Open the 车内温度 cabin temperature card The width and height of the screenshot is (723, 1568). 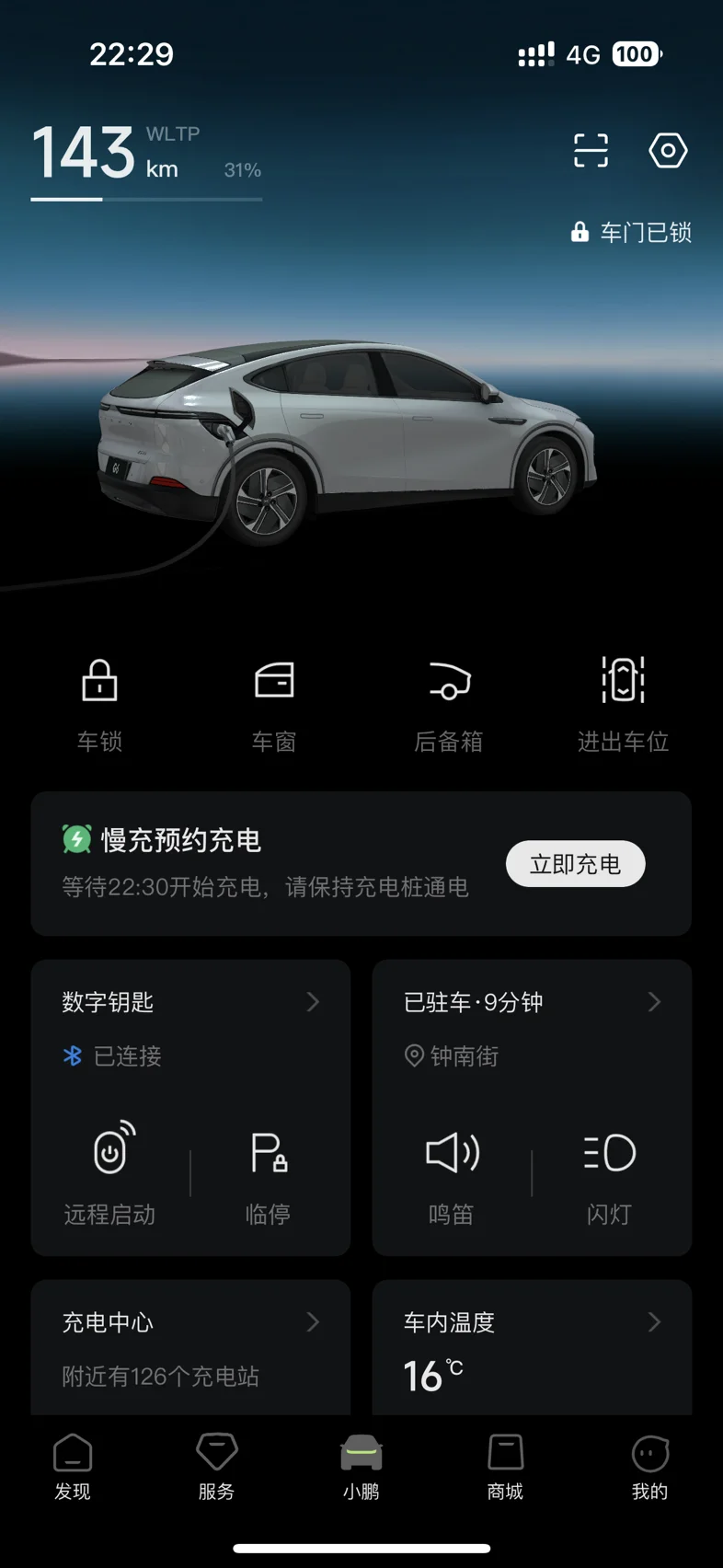pyautogui.click(x=532, y=1347)
